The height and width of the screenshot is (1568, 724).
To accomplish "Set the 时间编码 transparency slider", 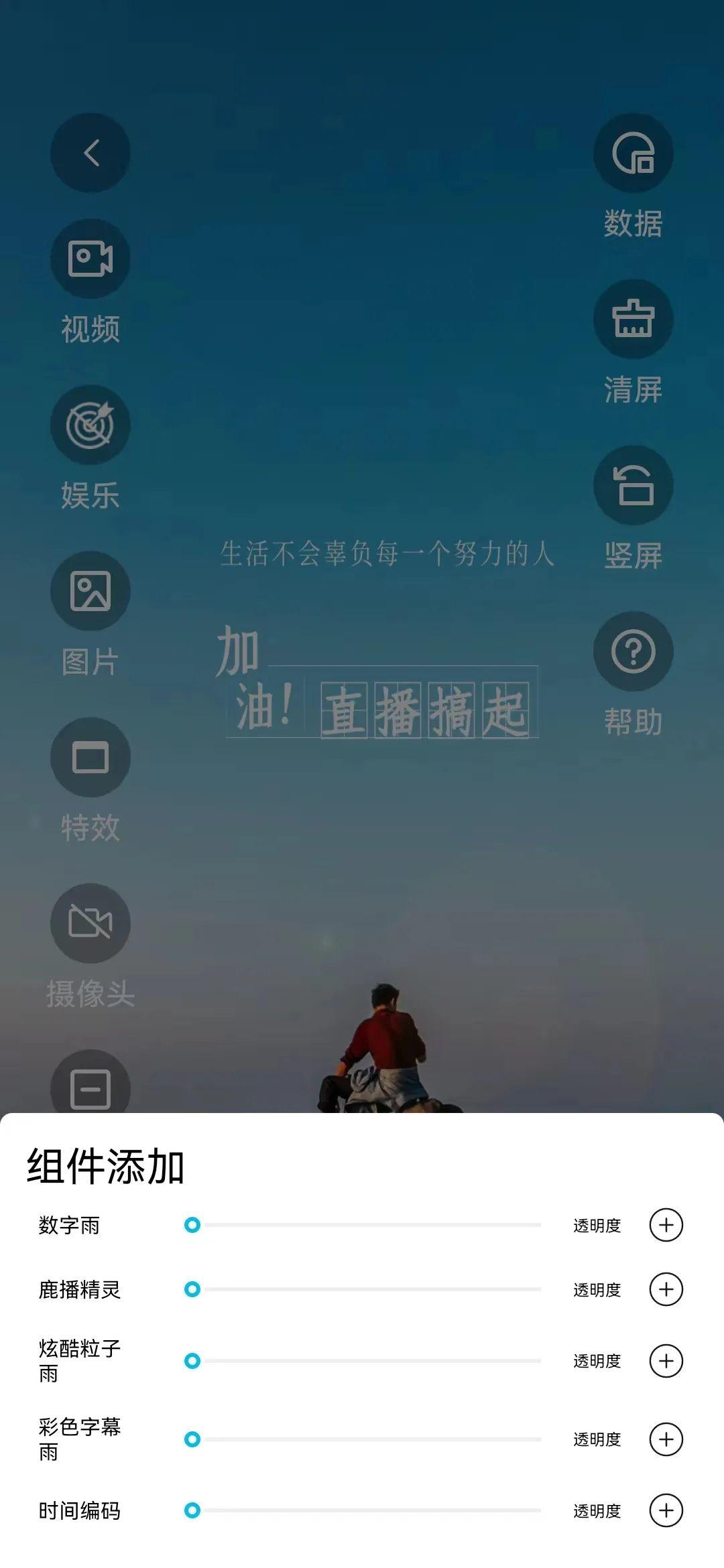I will [x=192, y=1510].
